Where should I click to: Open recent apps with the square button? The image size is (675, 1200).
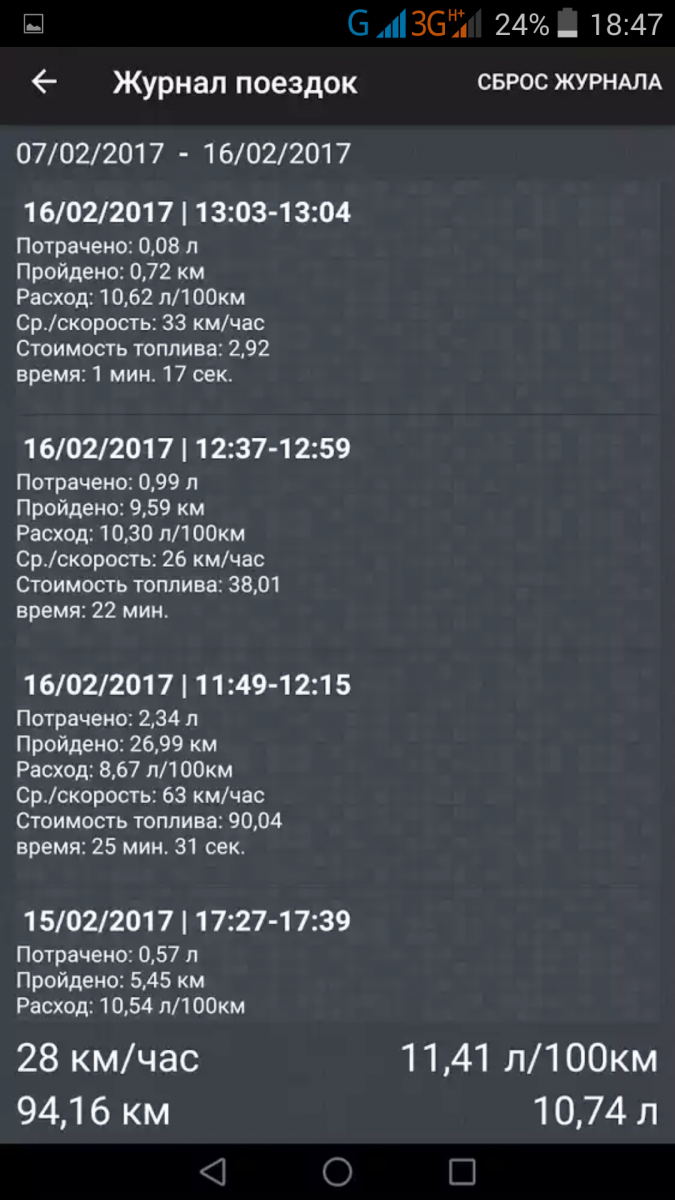coord(461,1171)
